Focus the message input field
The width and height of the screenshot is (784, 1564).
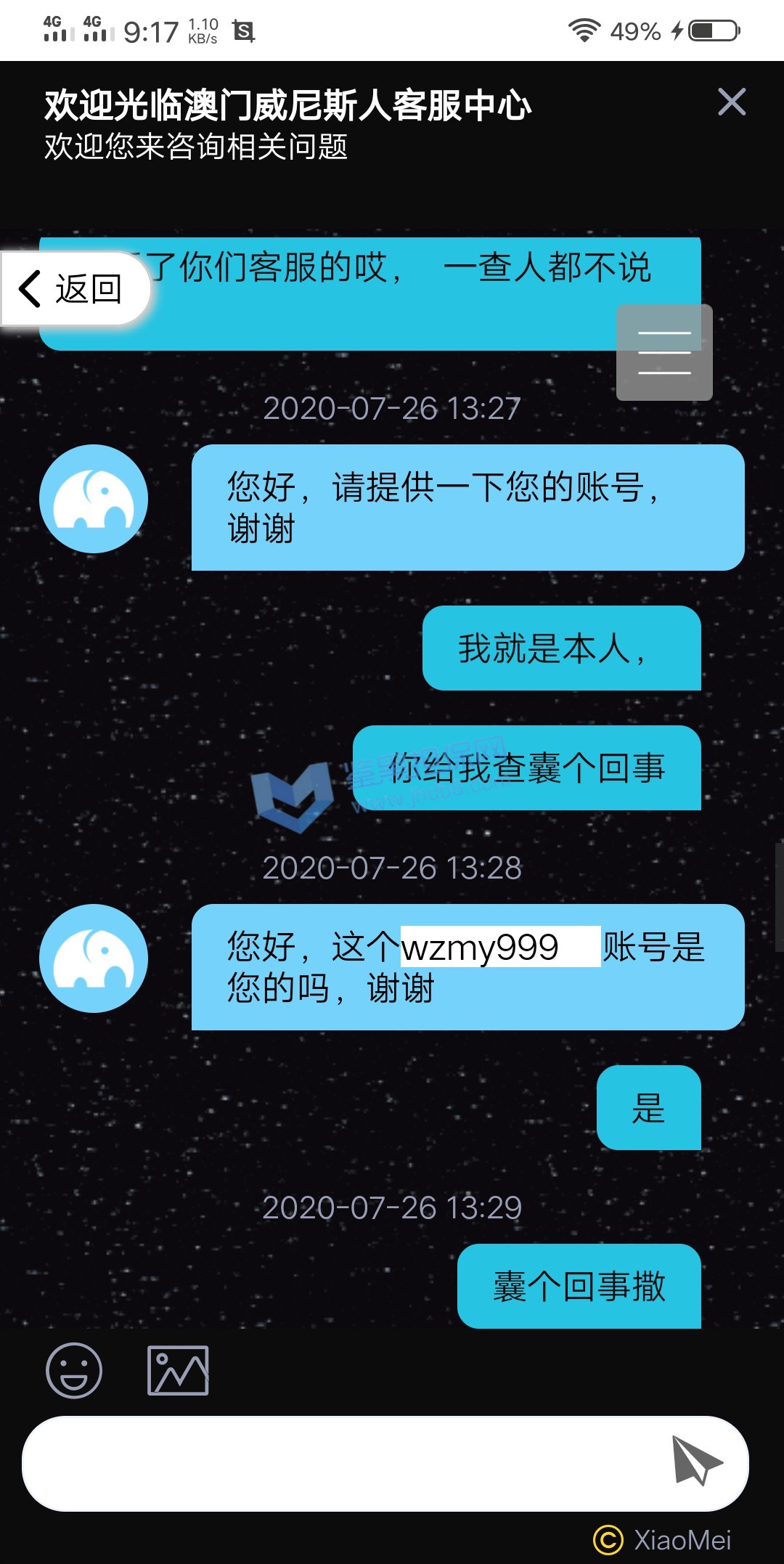341,1463
